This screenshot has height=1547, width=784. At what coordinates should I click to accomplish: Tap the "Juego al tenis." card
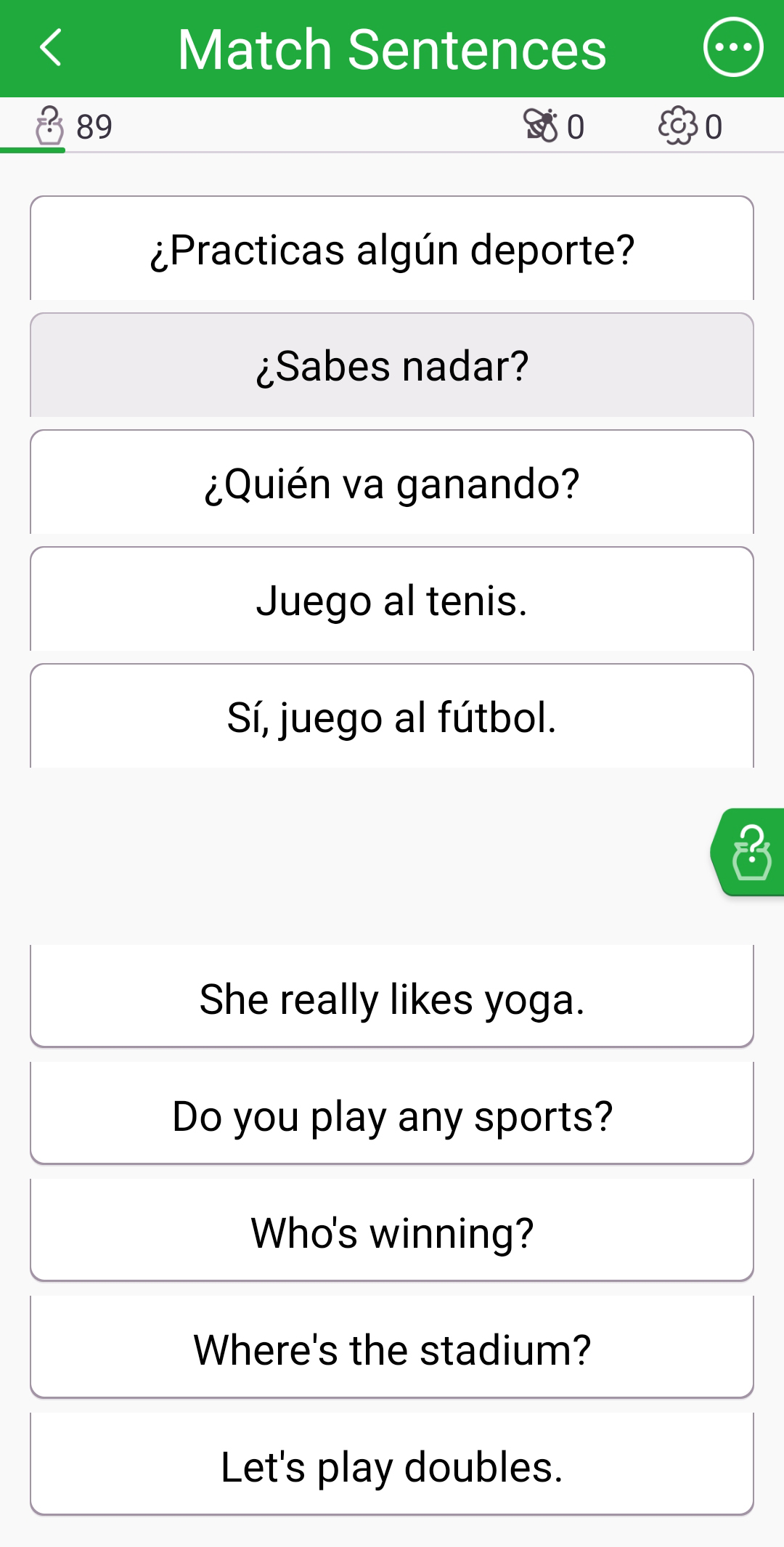click(x=392, y=600)
